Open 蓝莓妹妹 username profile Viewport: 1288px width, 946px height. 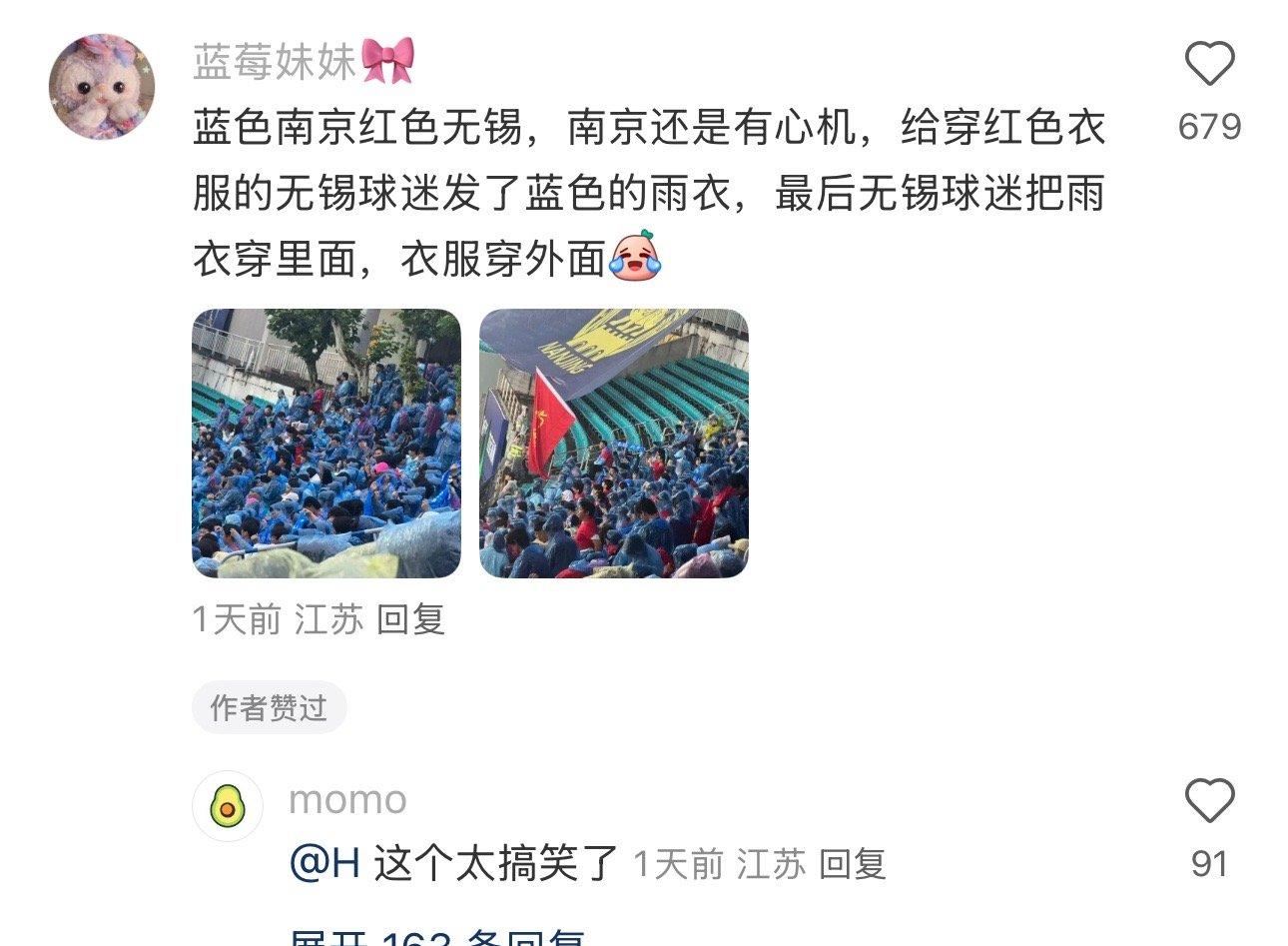click(275, 62)
